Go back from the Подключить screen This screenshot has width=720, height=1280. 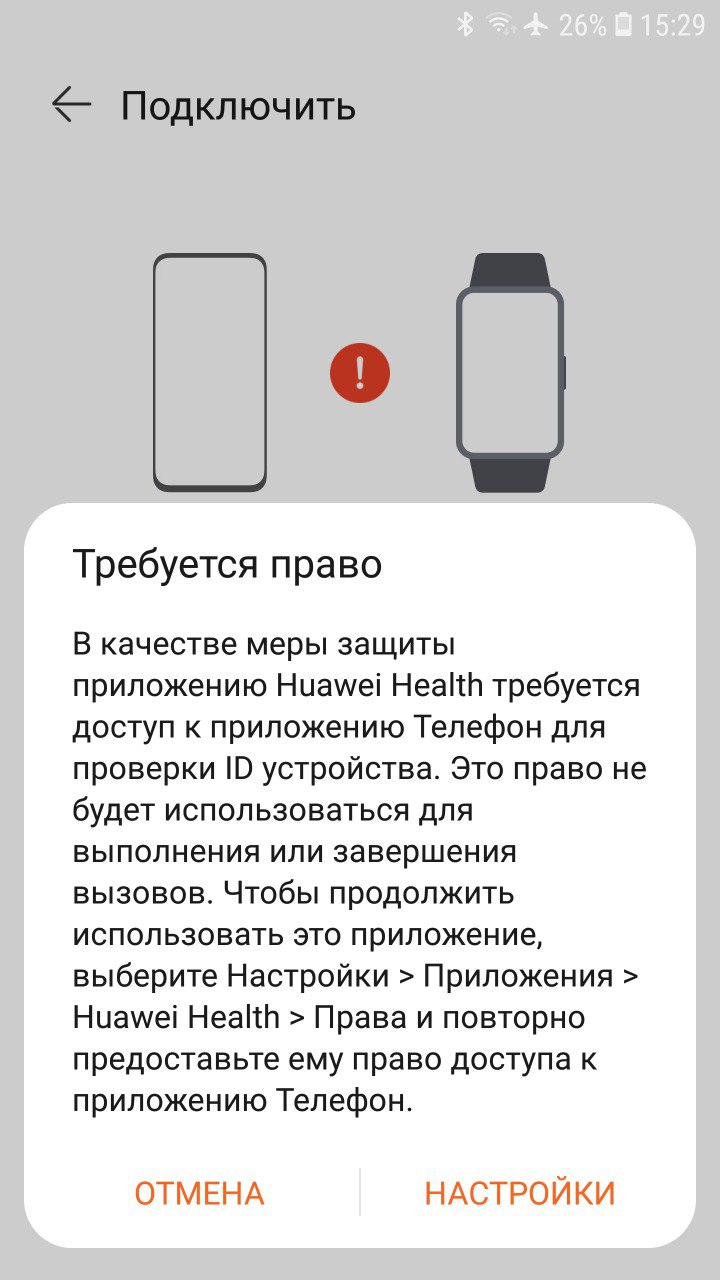tap(71, 105)
